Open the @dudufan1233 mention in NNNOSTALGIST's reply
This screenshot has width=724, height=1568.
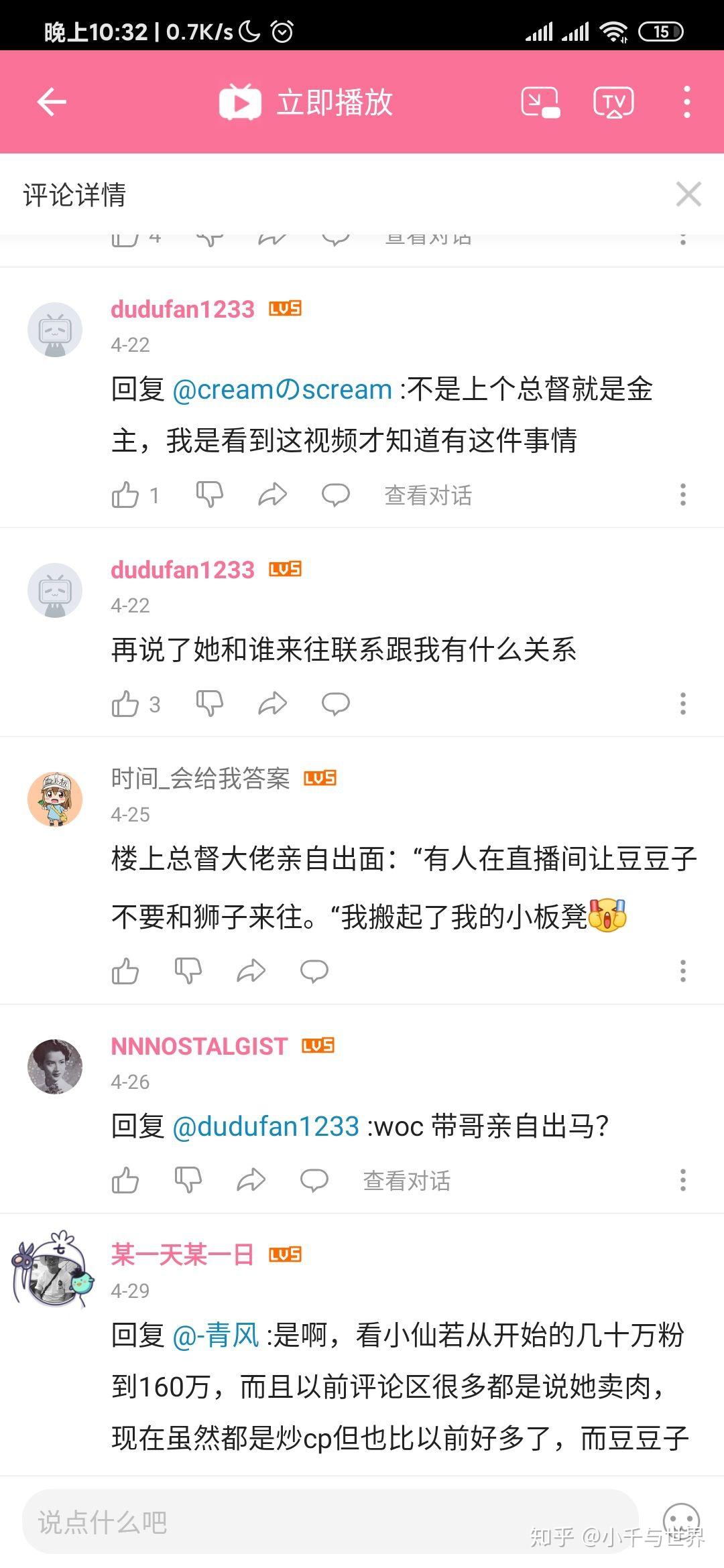click(x=266, y=1126)
